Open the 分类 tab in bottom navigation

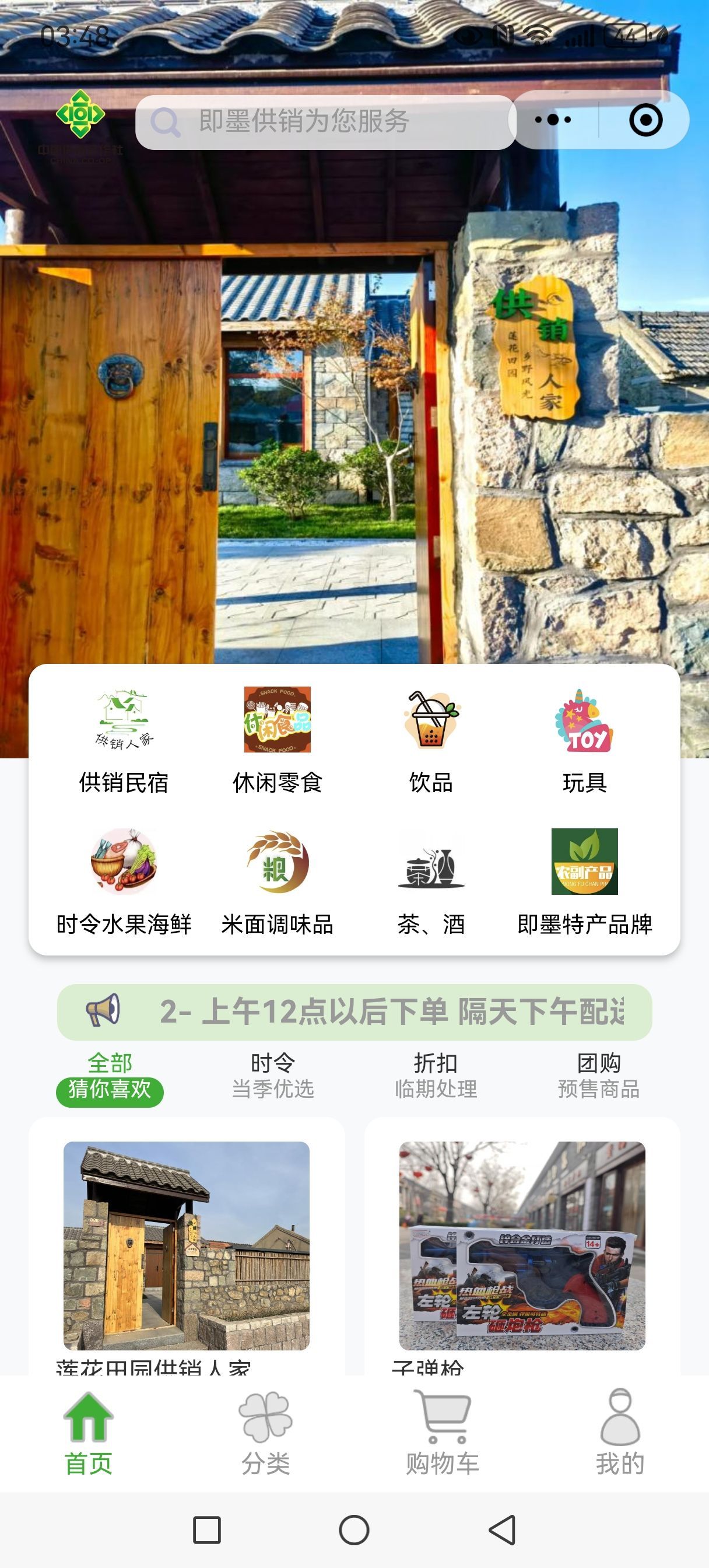[265, 1434]
